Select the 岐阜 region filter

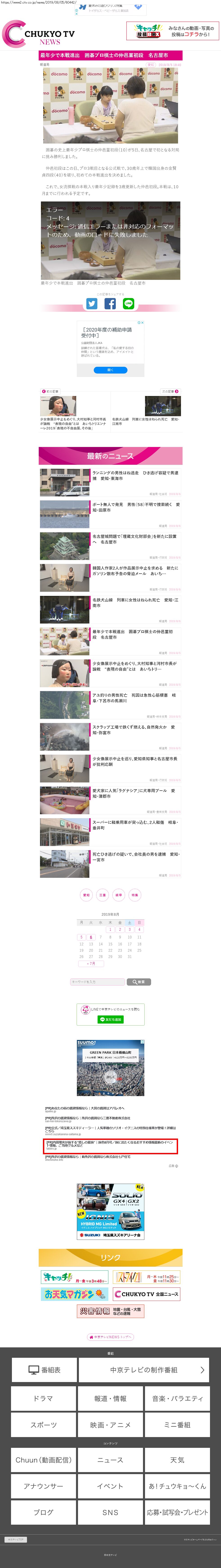pyautogui.click(x=119, y=895)
